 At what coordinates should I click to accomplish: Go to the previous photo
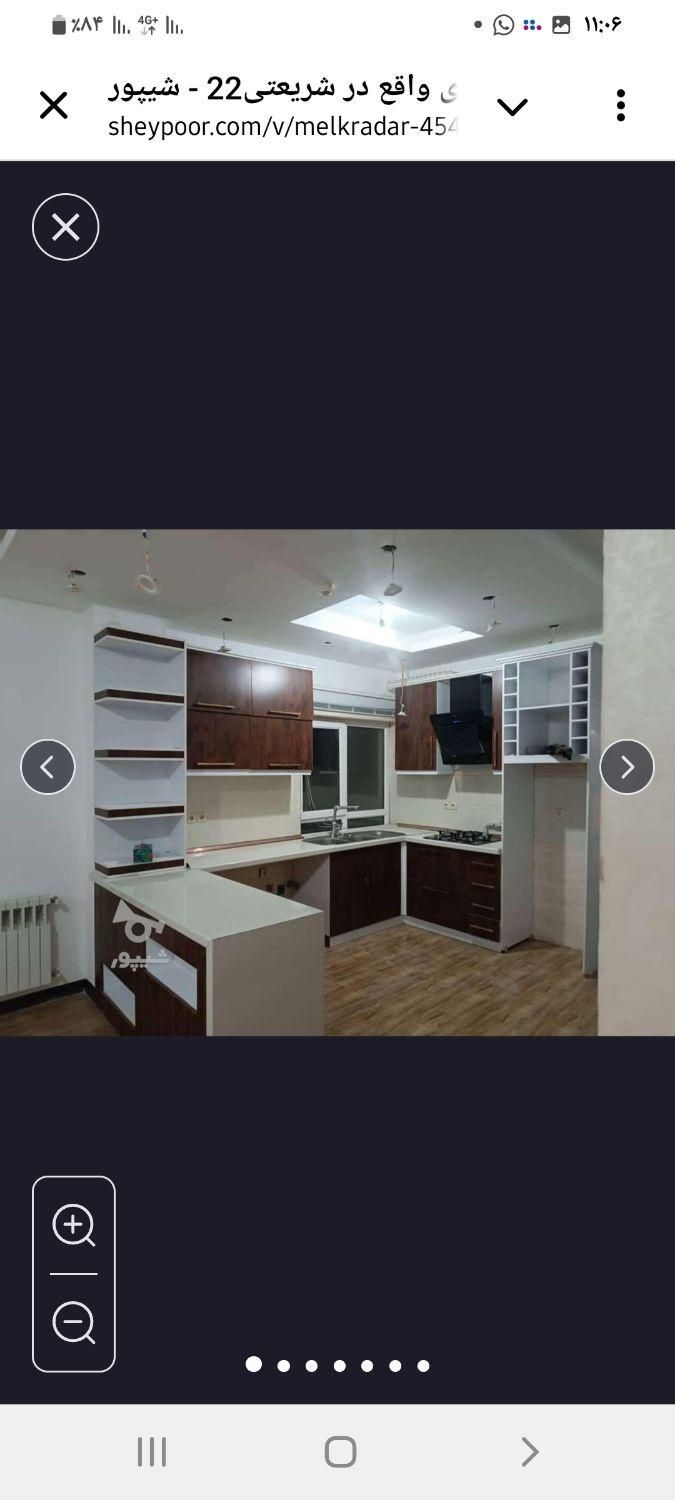click(48, 767)
